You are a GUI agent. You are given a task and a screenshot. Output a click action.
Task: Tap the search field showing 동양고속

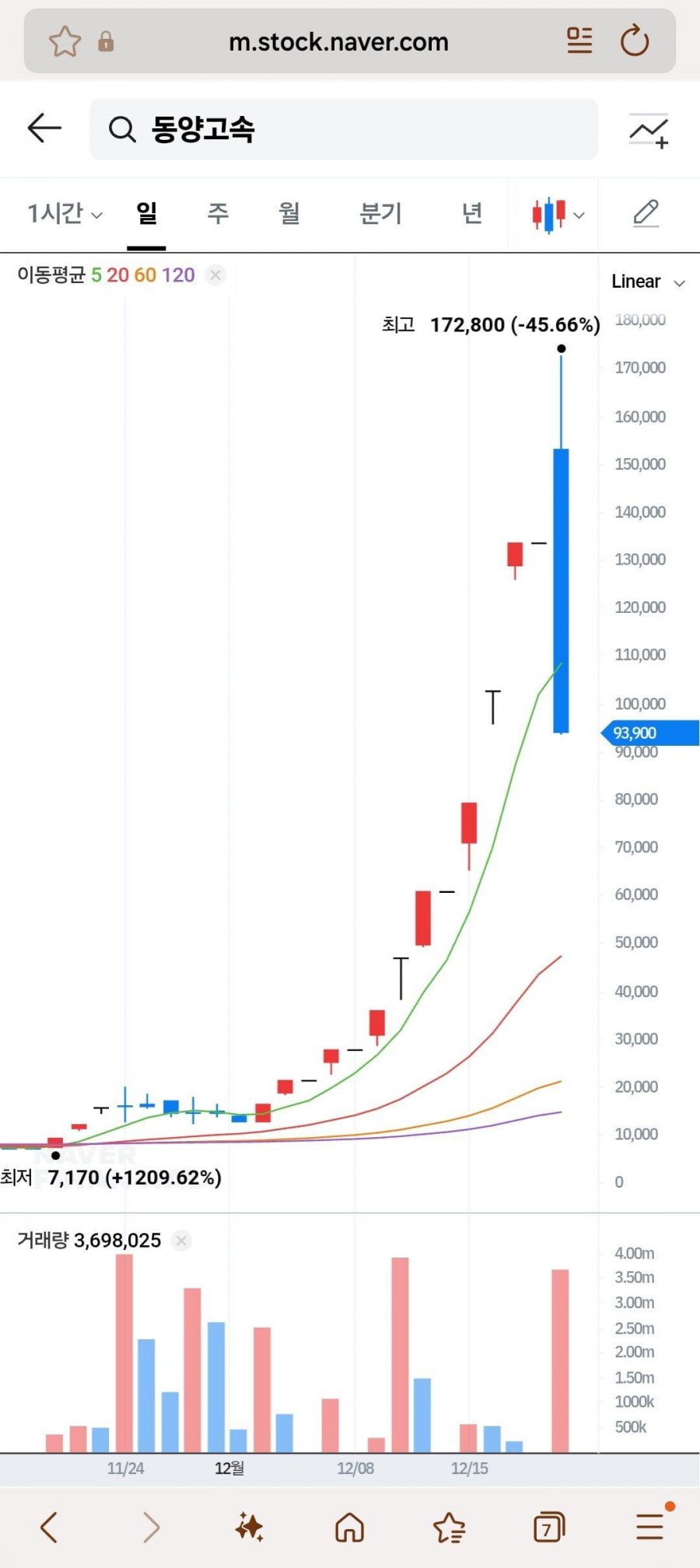tap(342, 129)
